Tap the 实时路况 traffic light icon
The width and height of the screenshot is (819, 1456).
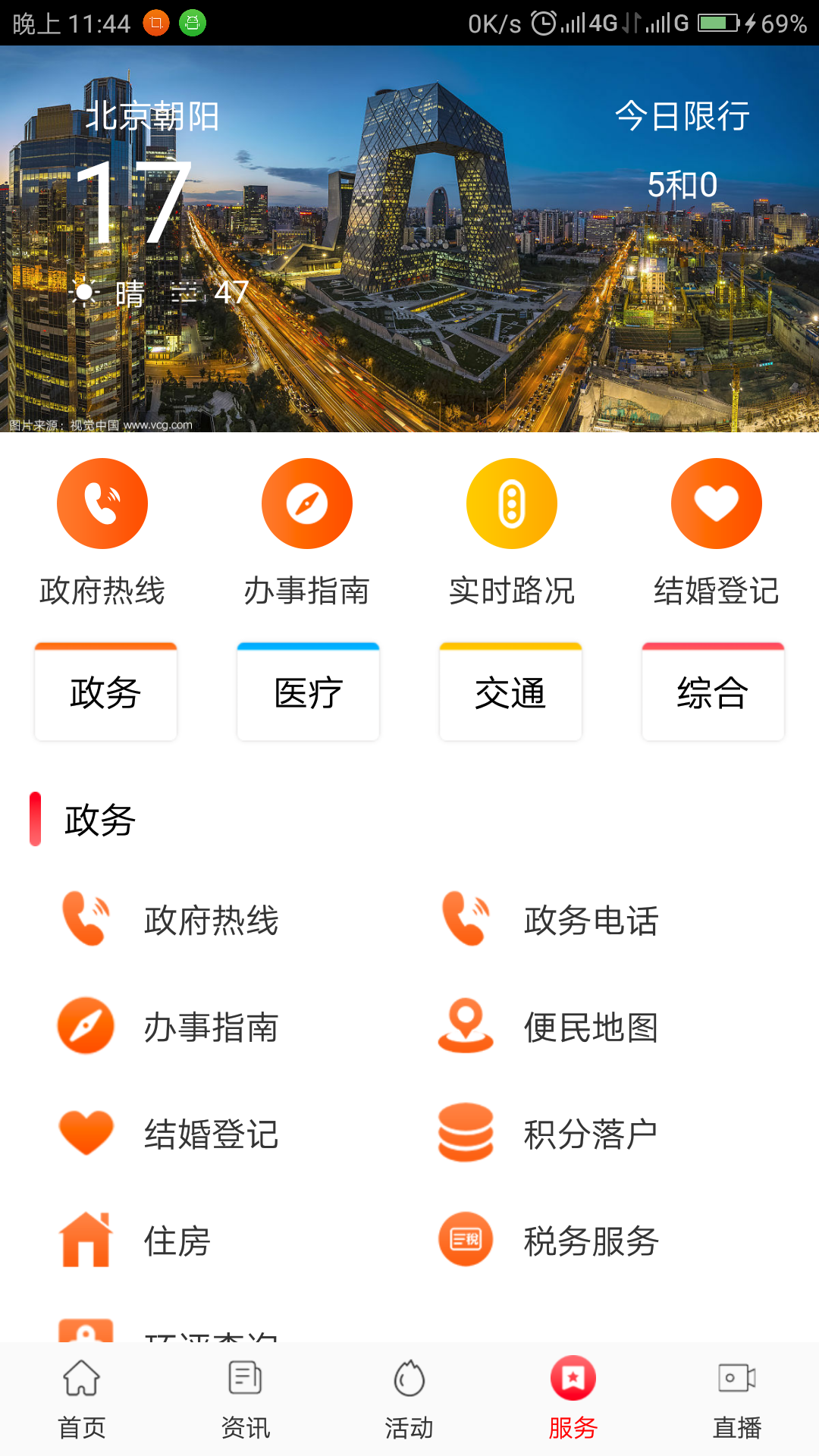point(511,503)
